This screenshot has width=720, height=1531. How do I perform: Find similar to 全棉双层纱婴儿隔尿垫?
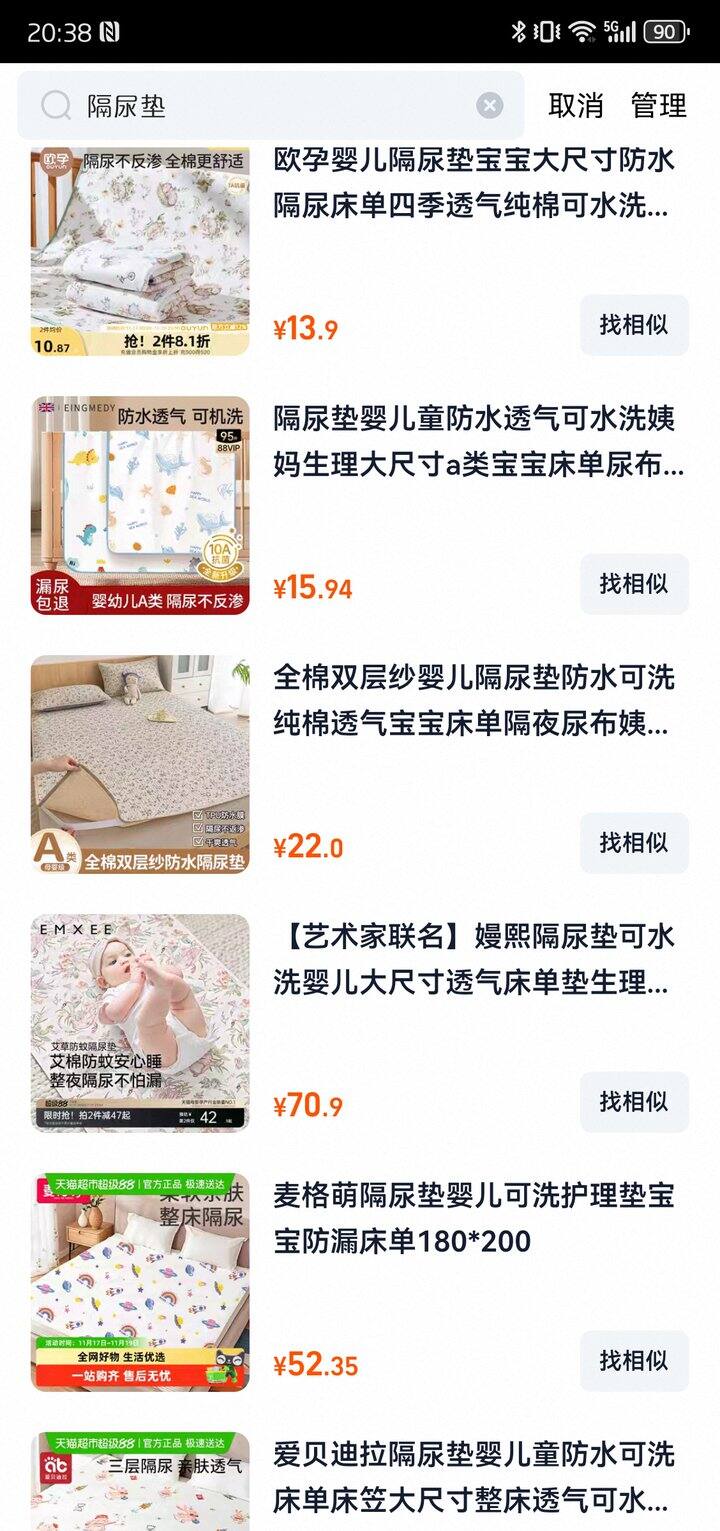(x=634, y=843)
